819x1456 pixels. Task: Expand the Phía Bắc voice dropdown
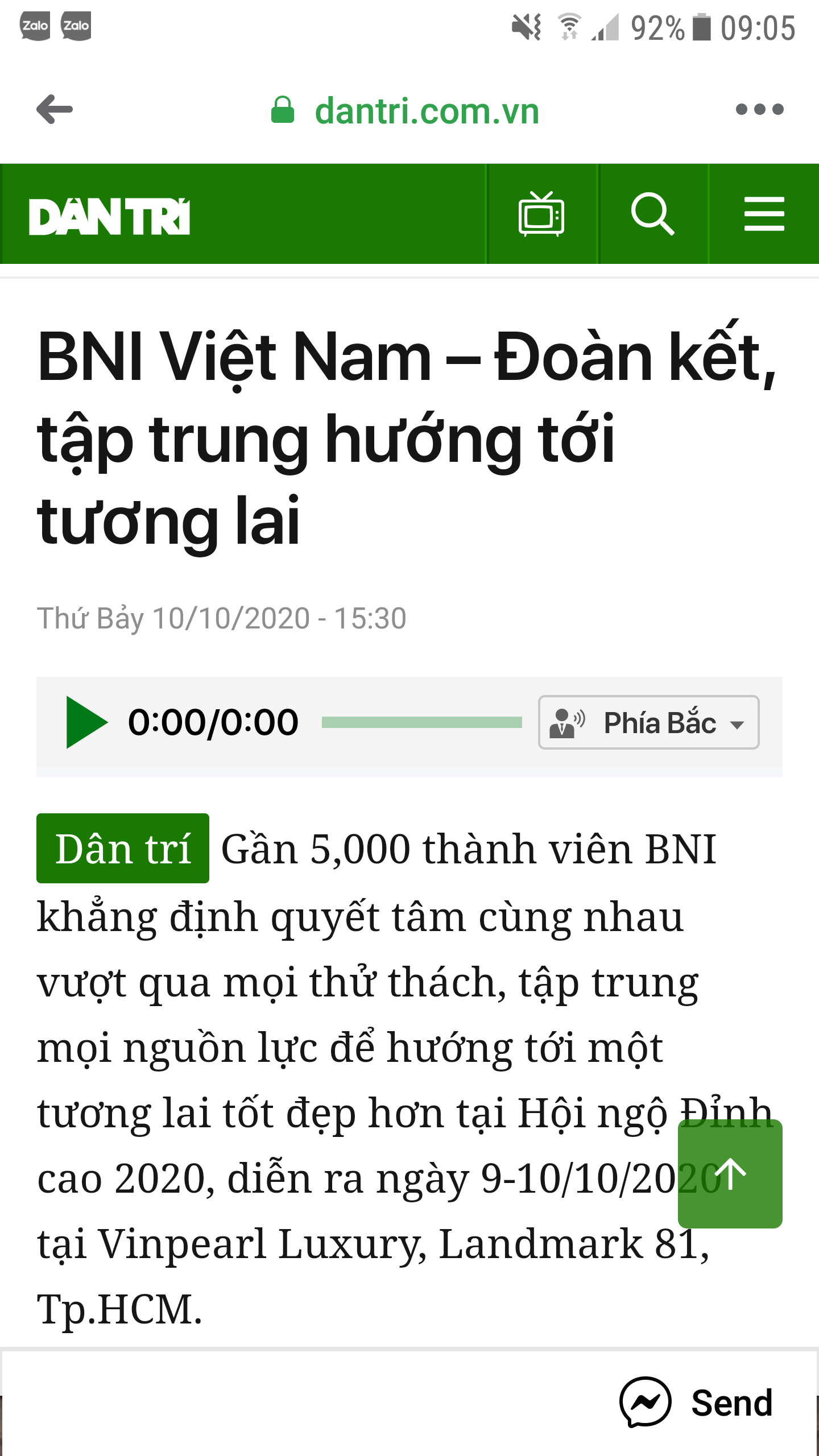click(x=648, y=722)
